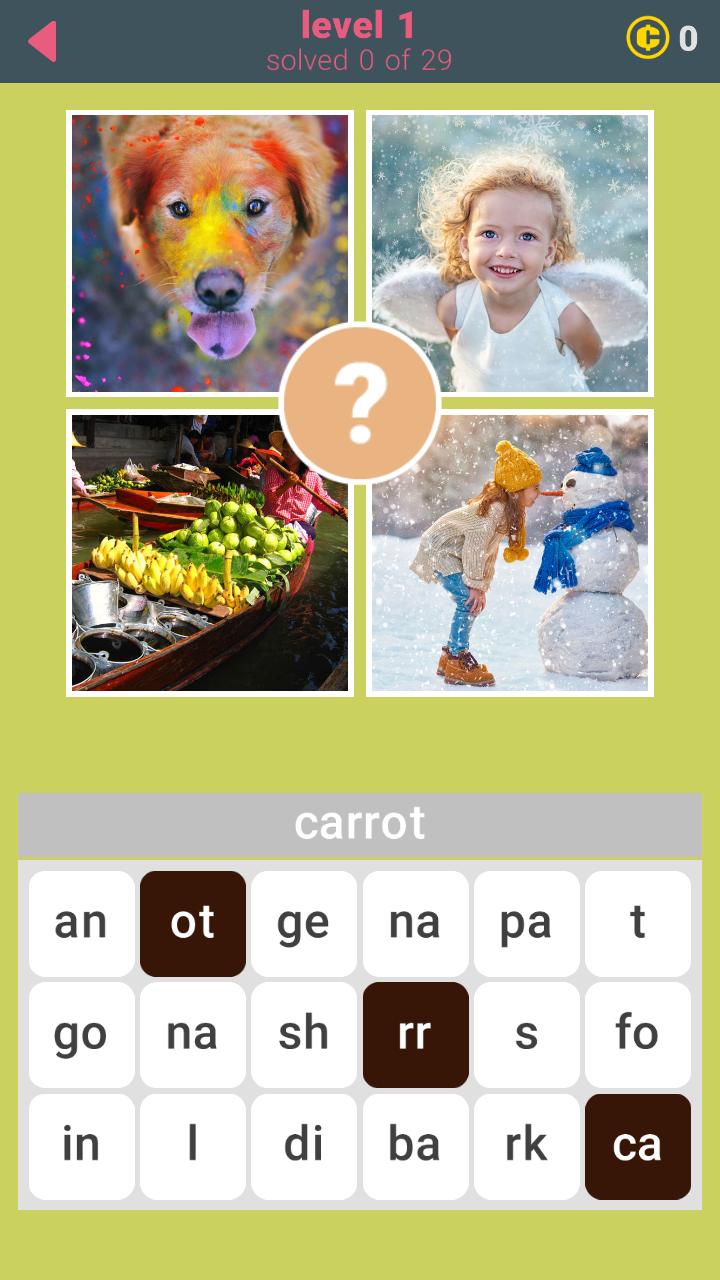Tap the "ba" letter tile
The height and width of the screenshot is (1280, 720).
(x=415, y=1146)
